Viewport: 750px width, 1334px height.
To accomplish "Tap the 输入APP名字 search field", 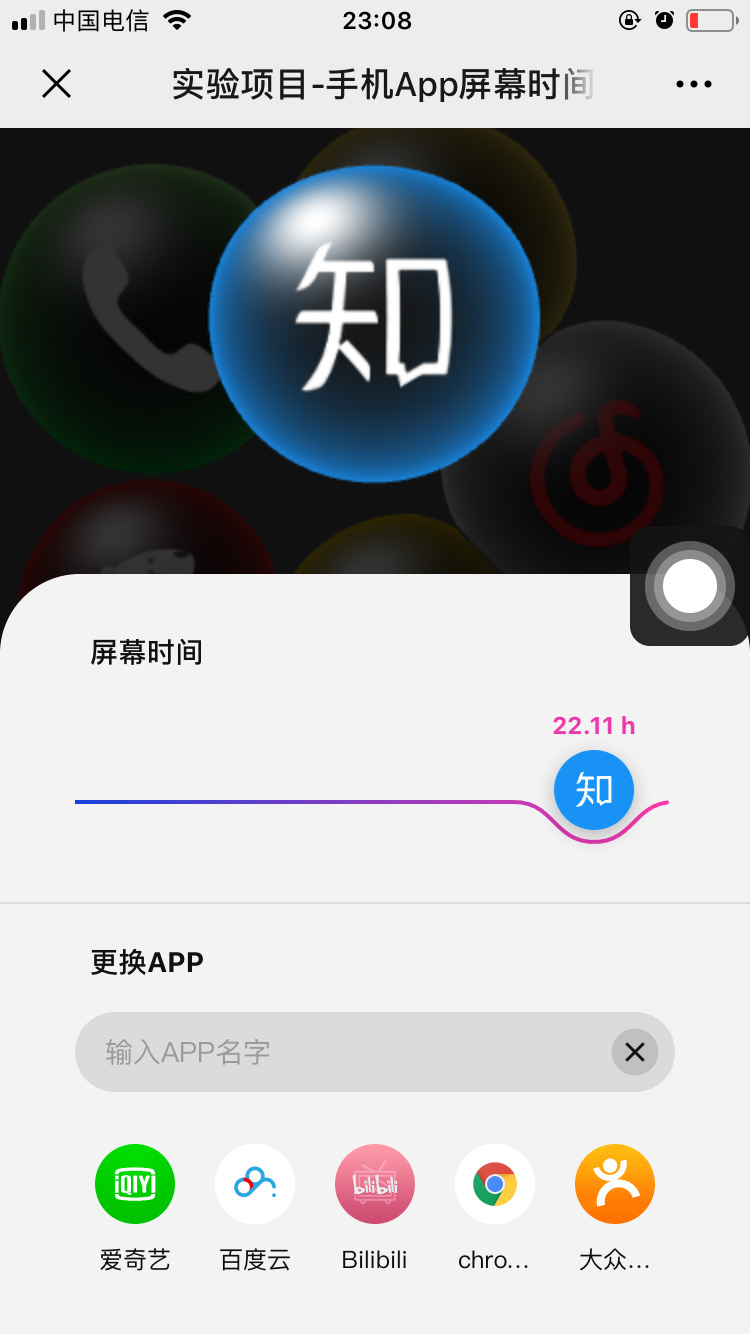I will (x=340, y=1052).
